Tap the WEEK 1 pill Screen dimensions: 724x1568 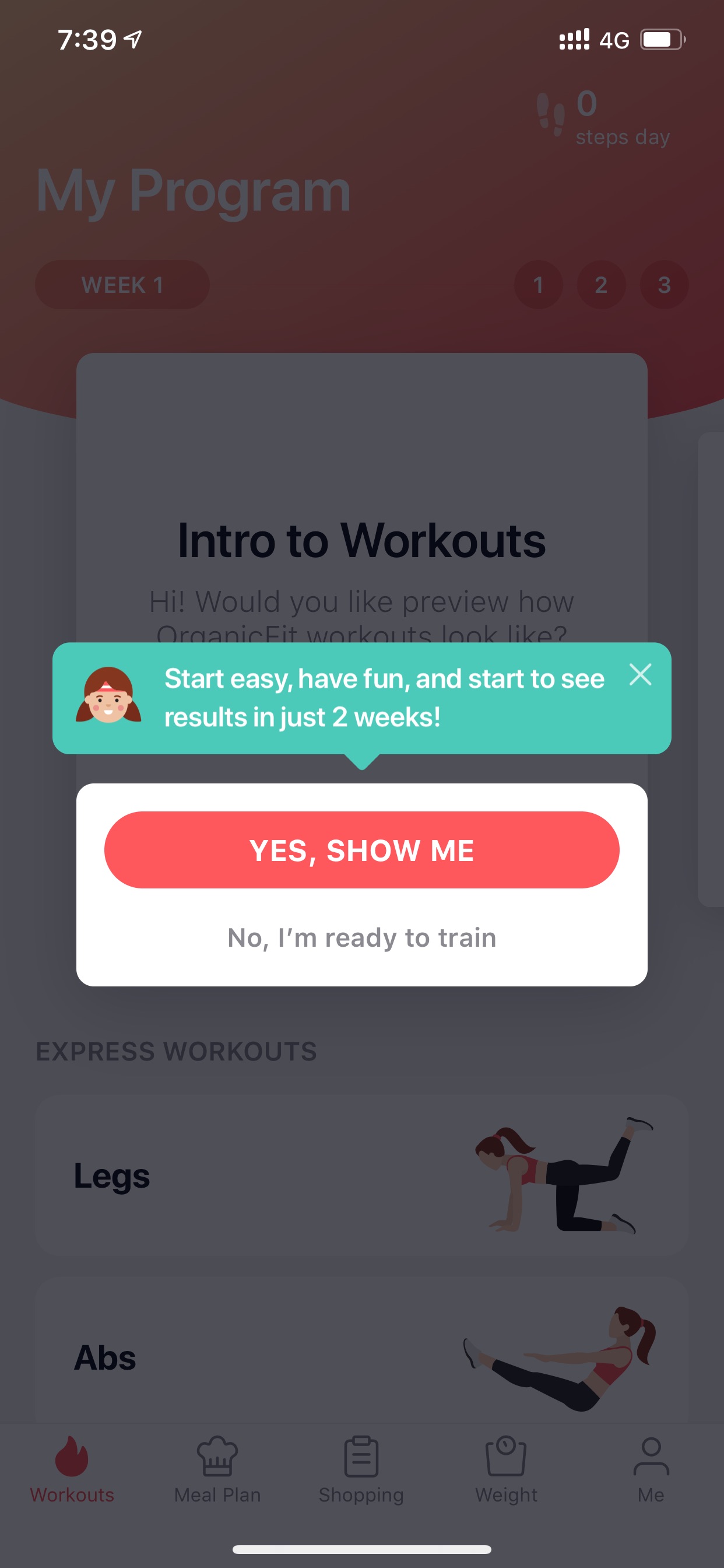122,285
